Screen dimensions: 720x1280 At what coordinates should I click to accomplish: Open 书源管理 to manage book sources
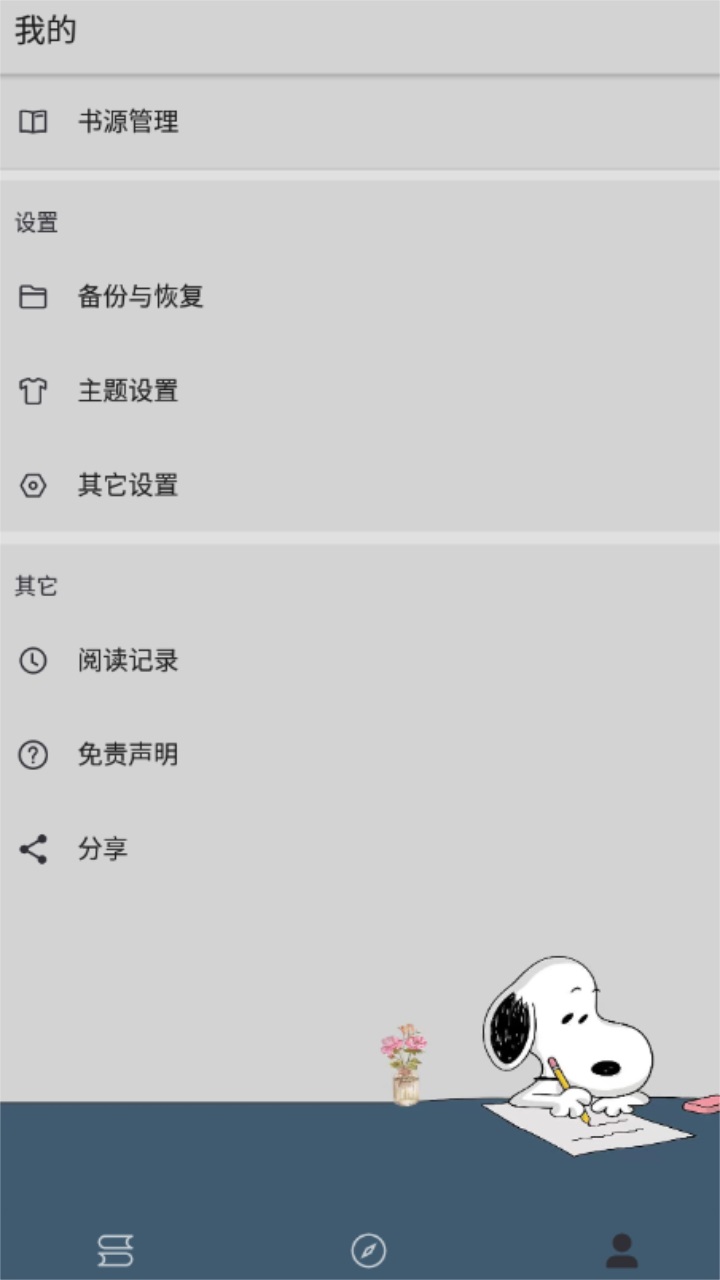pyautogui.click(x=126, y=121)
